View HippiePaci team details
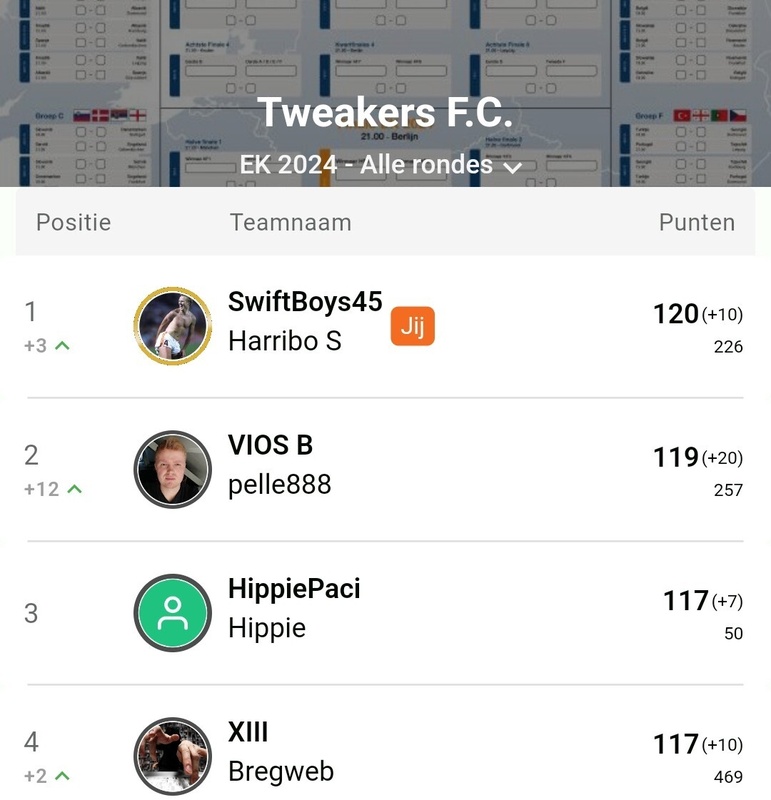This screenshot has height=800, width=771. coord(294,589)
